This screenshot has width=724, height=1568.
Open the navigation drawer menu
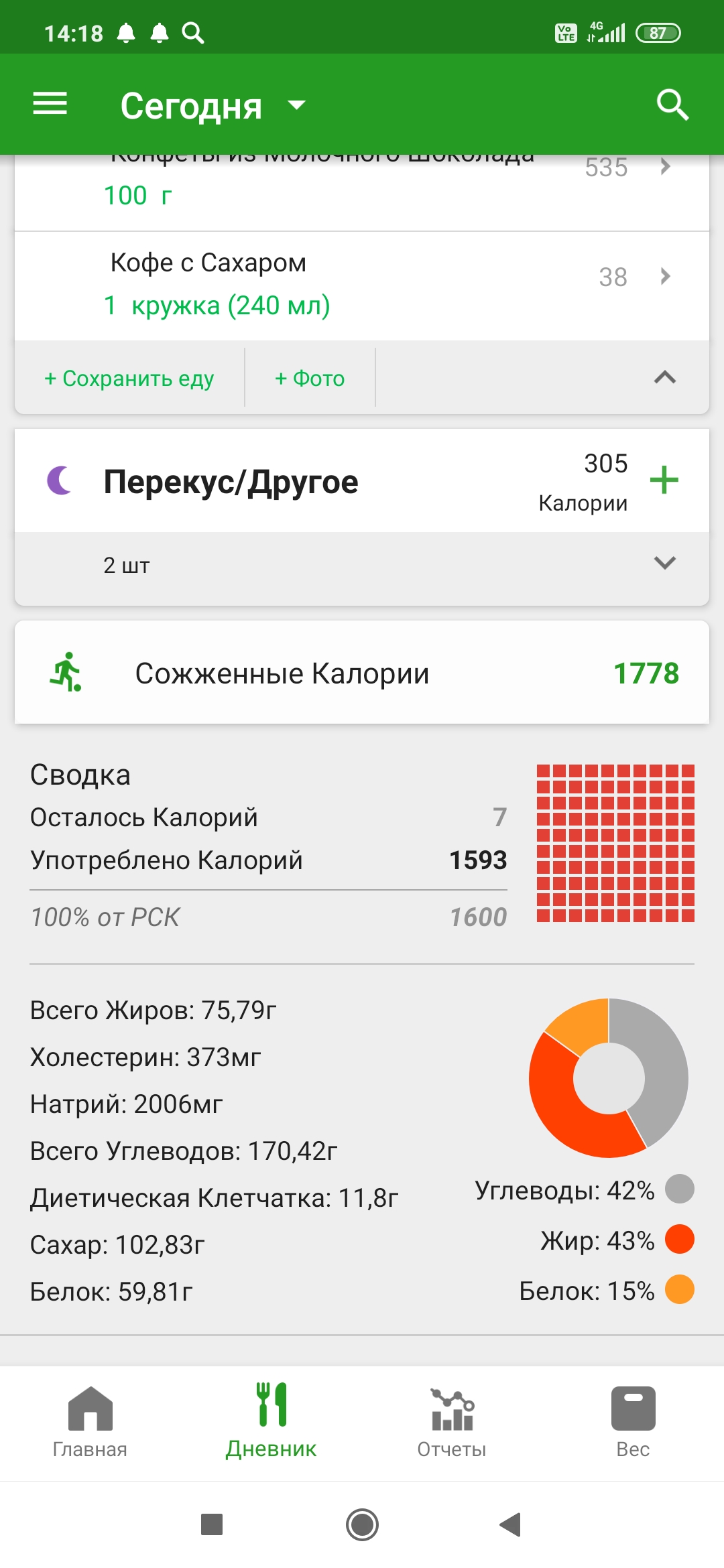(49, 104)
